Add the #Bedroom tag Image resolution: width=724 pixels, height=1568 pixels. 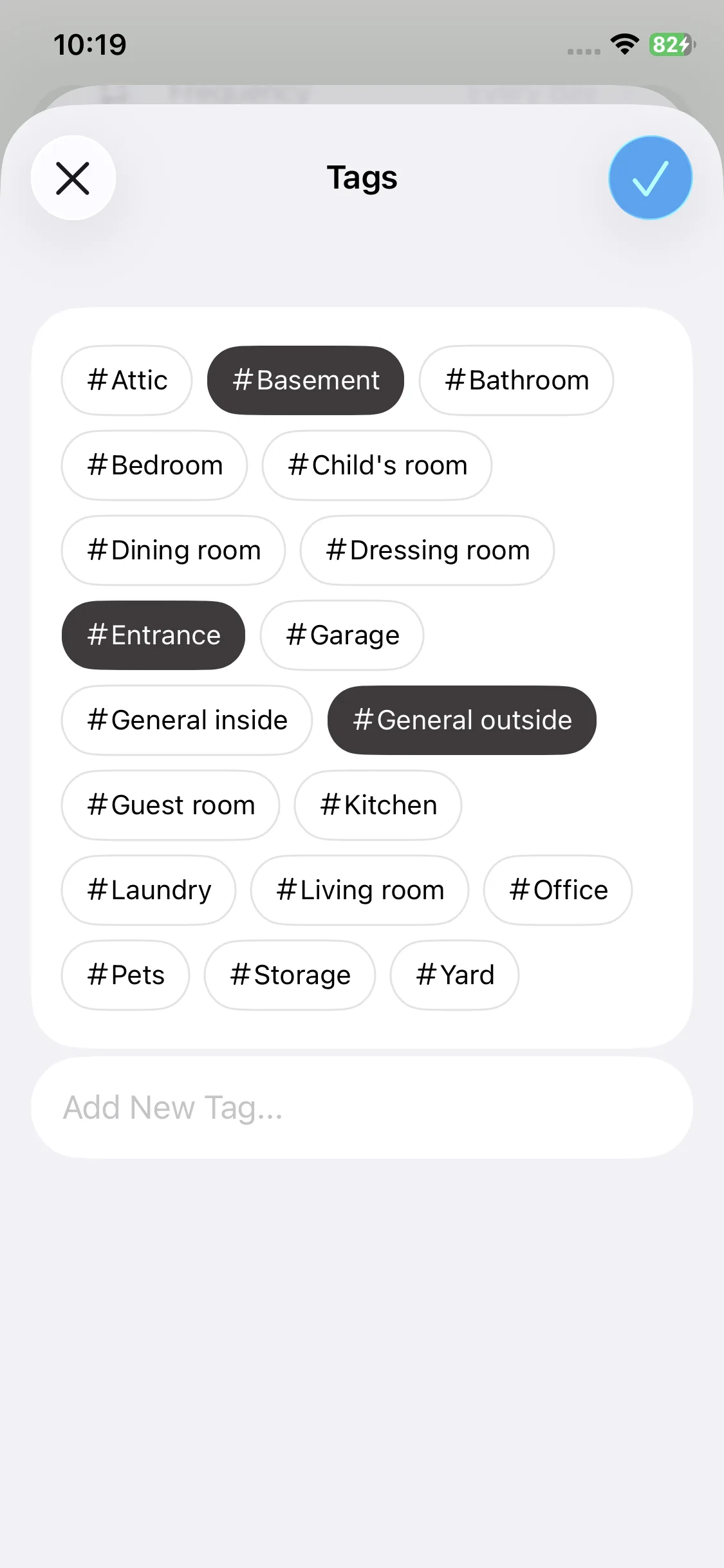point(154,465)
